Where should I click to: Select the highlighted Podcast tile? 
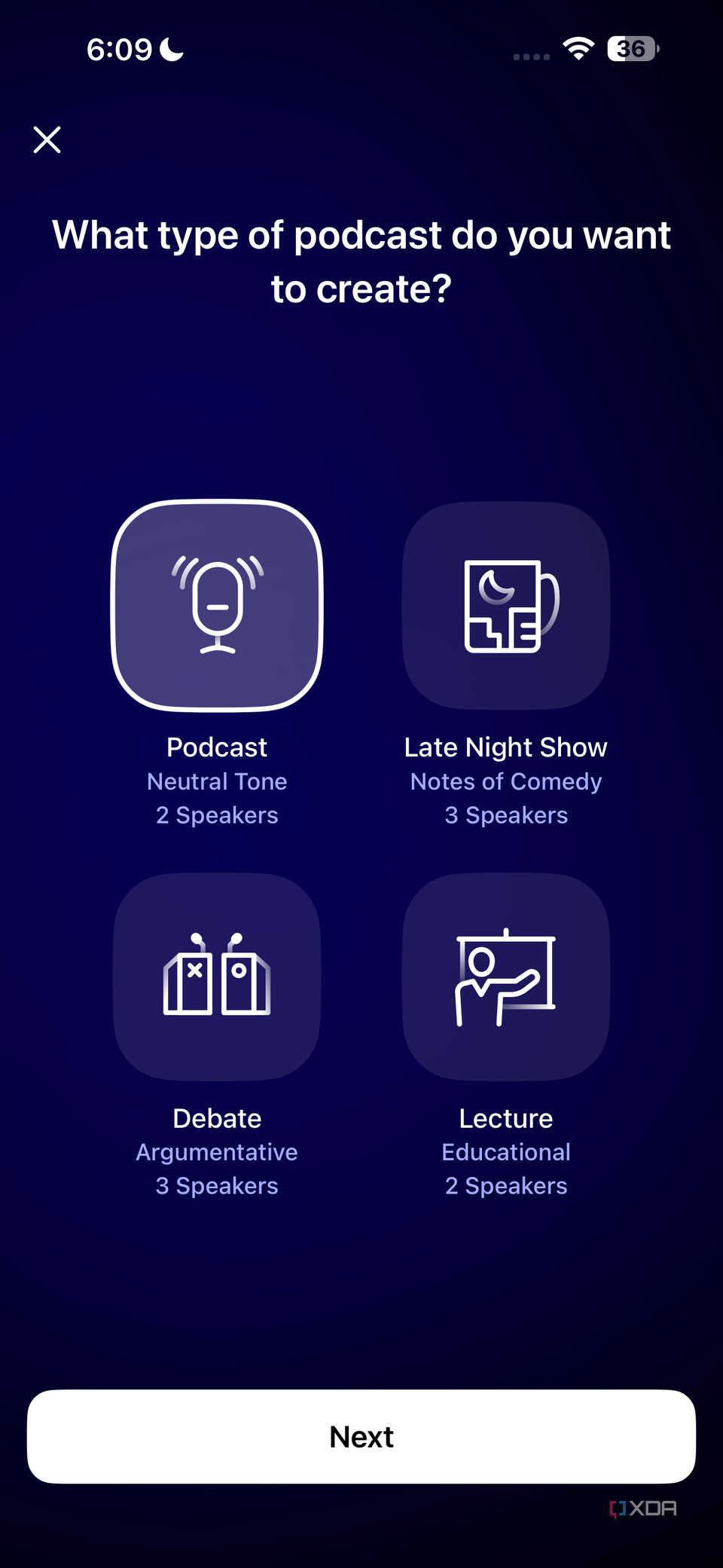pos(217,607)
